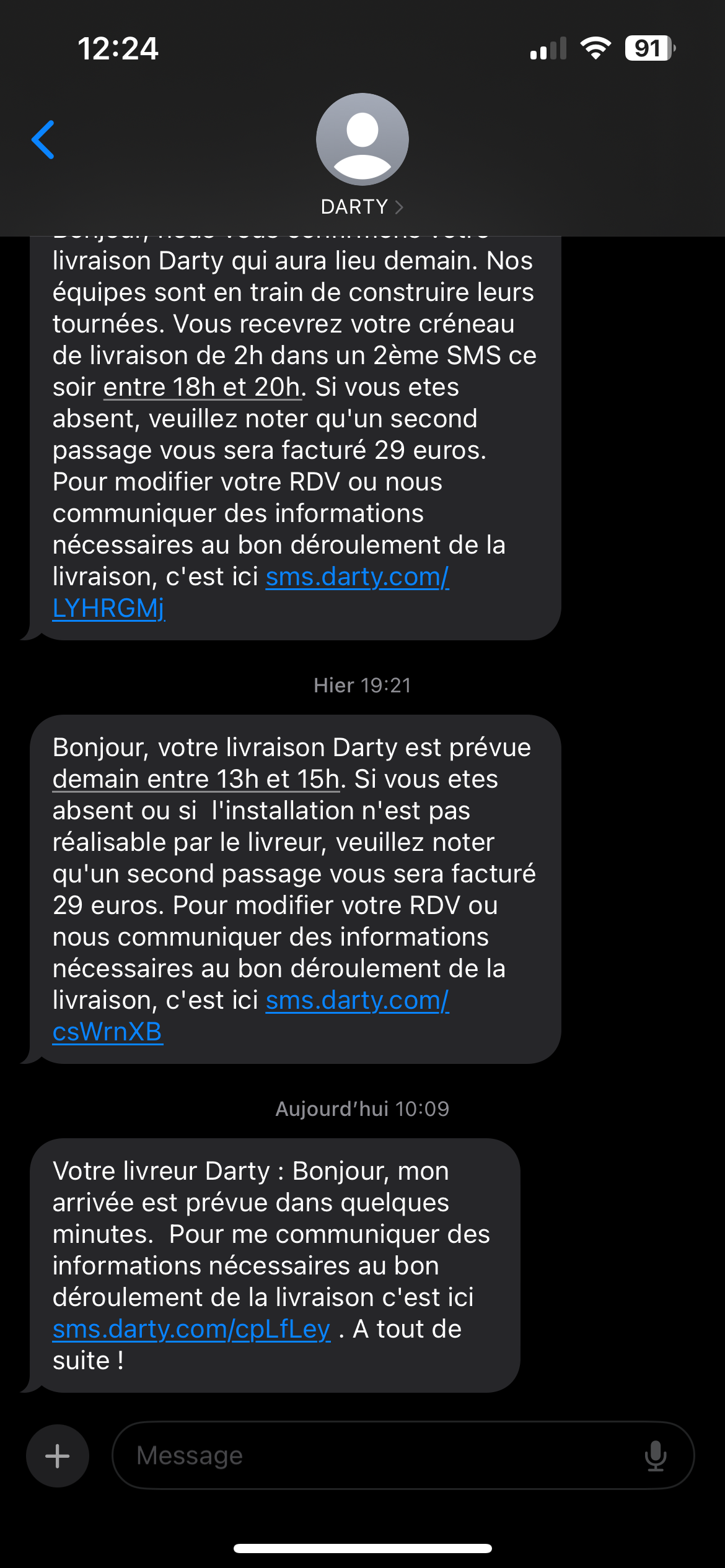Tap the underlined 'entre 18h et 20h' time
Image resolution: width=725 pixels, height=1568 pixels.
click(x=202, y=388)
